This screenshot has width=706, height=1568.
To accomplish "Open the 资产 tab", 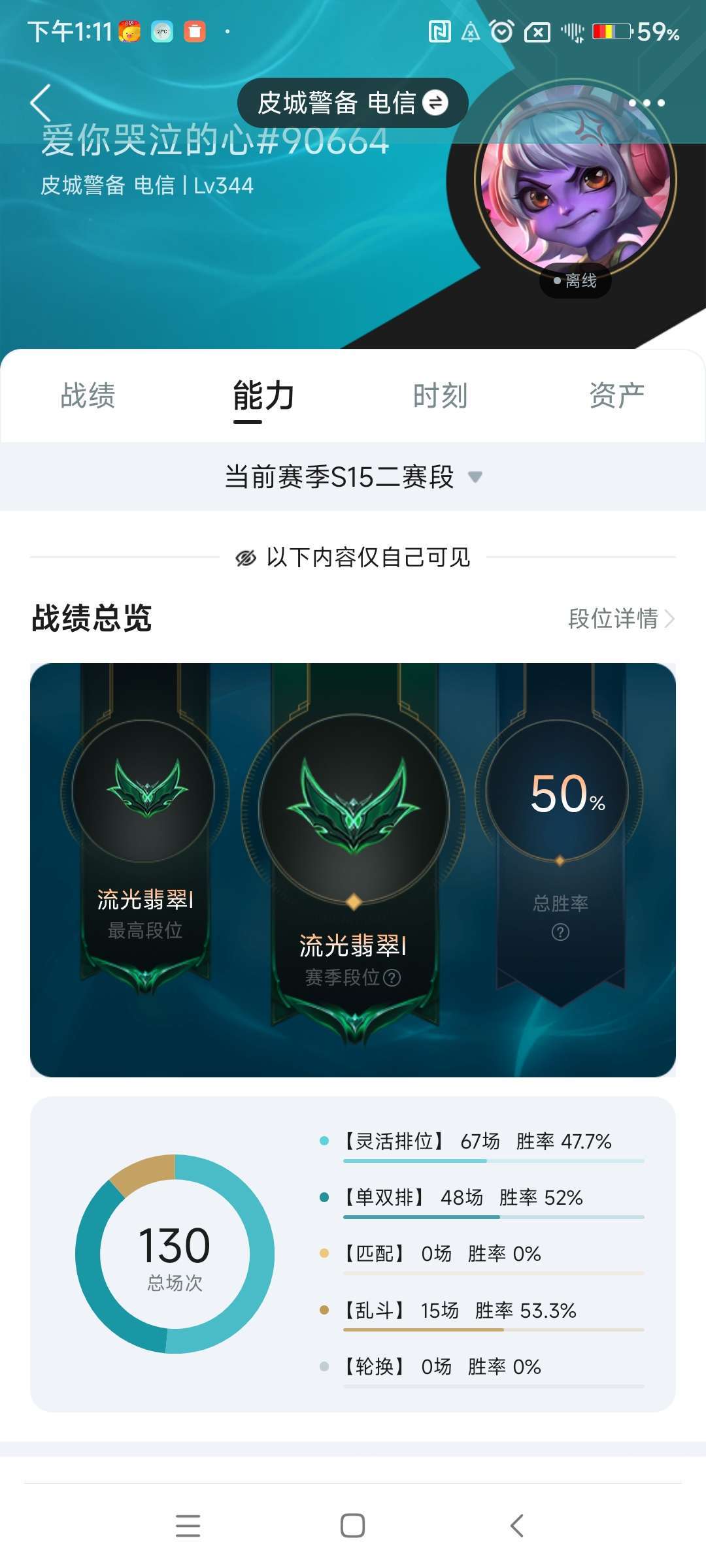I will coord(617,395).
